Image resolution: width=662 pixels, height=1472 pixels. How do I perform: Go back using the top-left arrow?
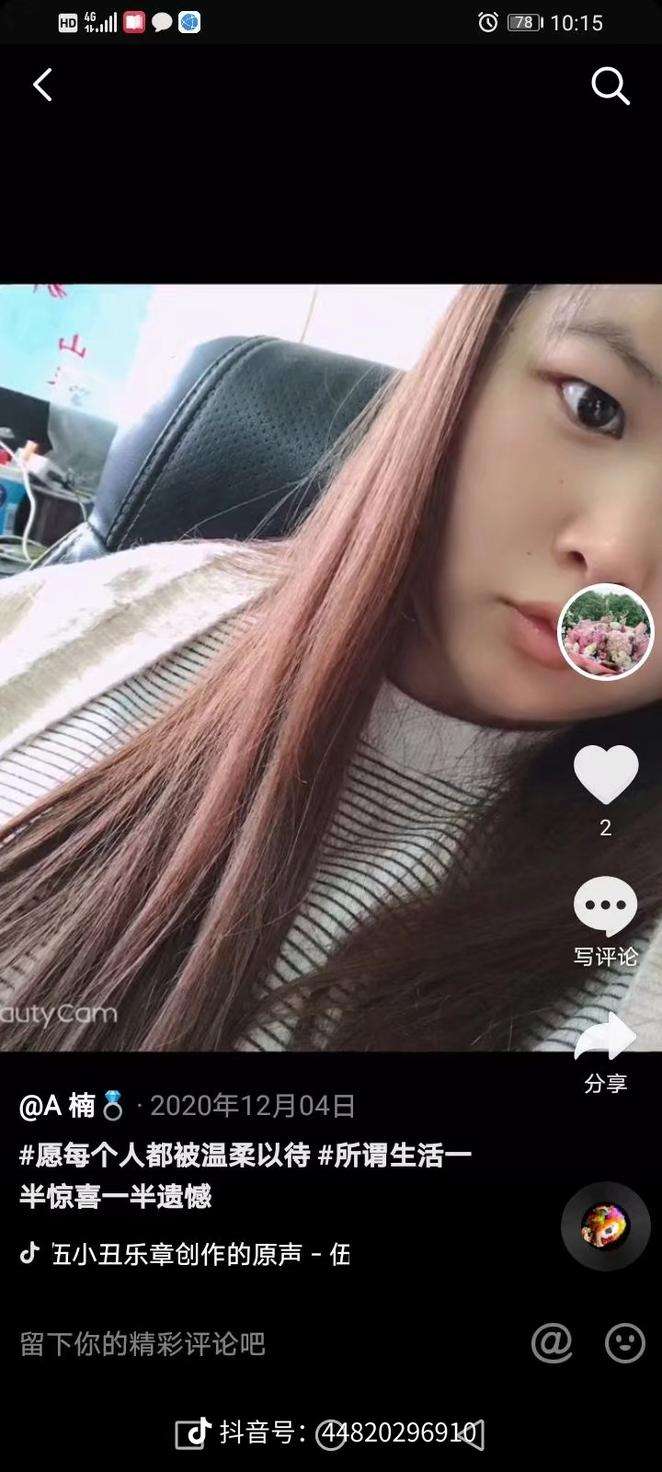[x=42, y=86]
